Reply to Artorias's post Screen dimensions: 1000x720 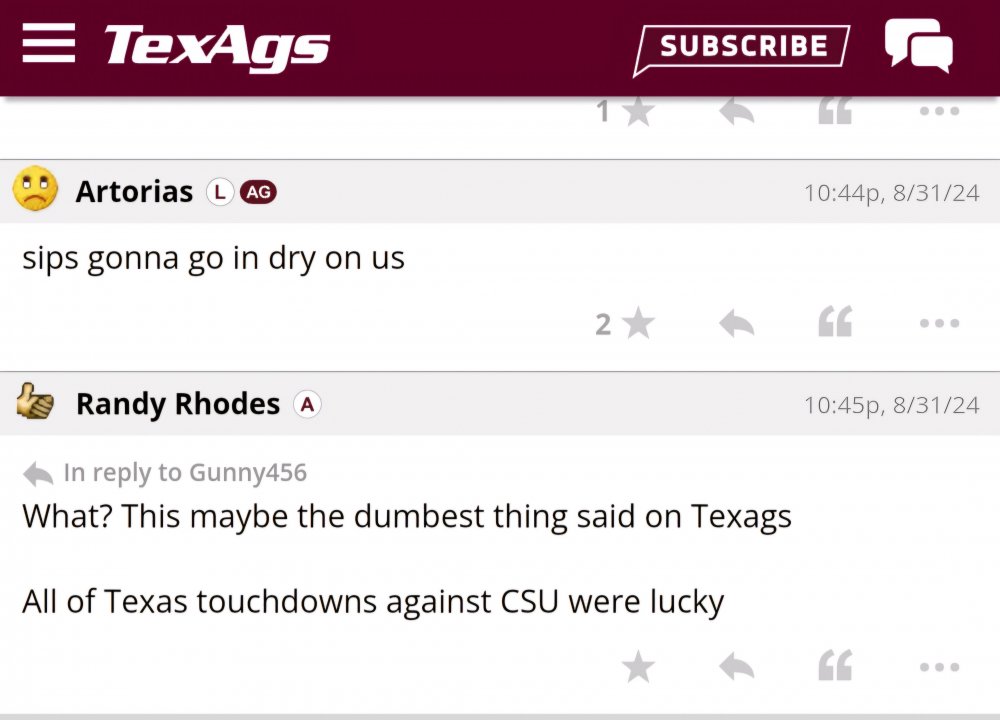click(x=737, y=324)
